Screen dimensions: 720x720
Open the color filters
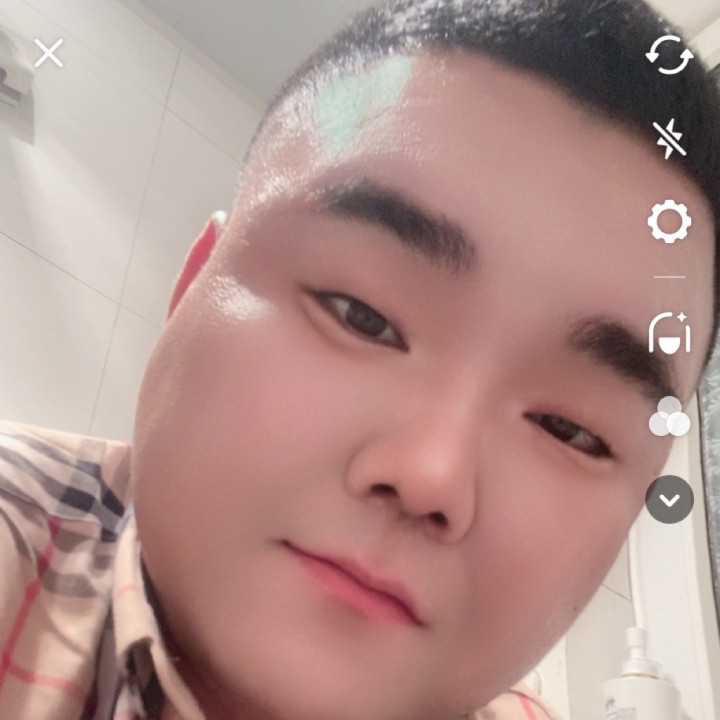669,417
